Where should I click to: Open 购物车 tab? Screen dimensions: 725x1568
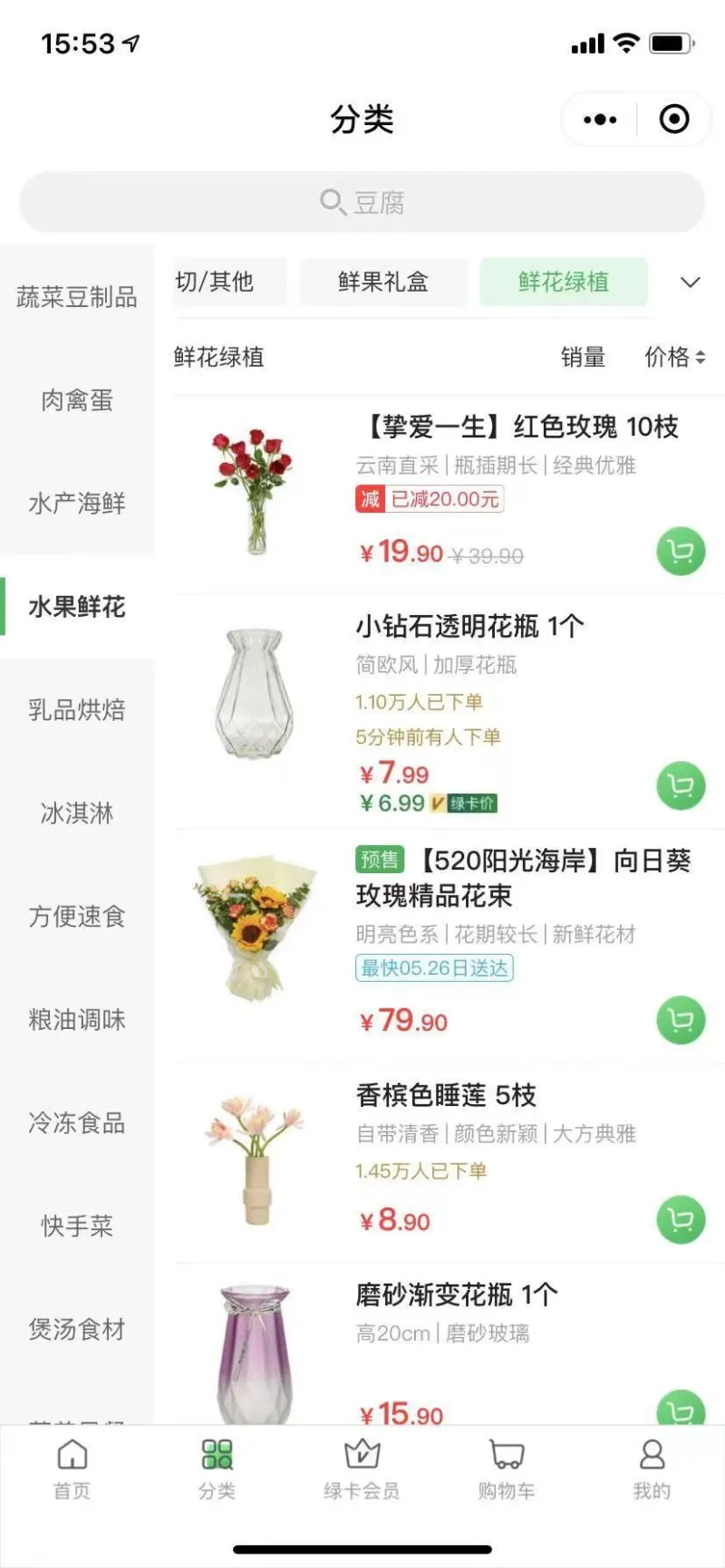pyautogui.click(x=507, y=1469)
